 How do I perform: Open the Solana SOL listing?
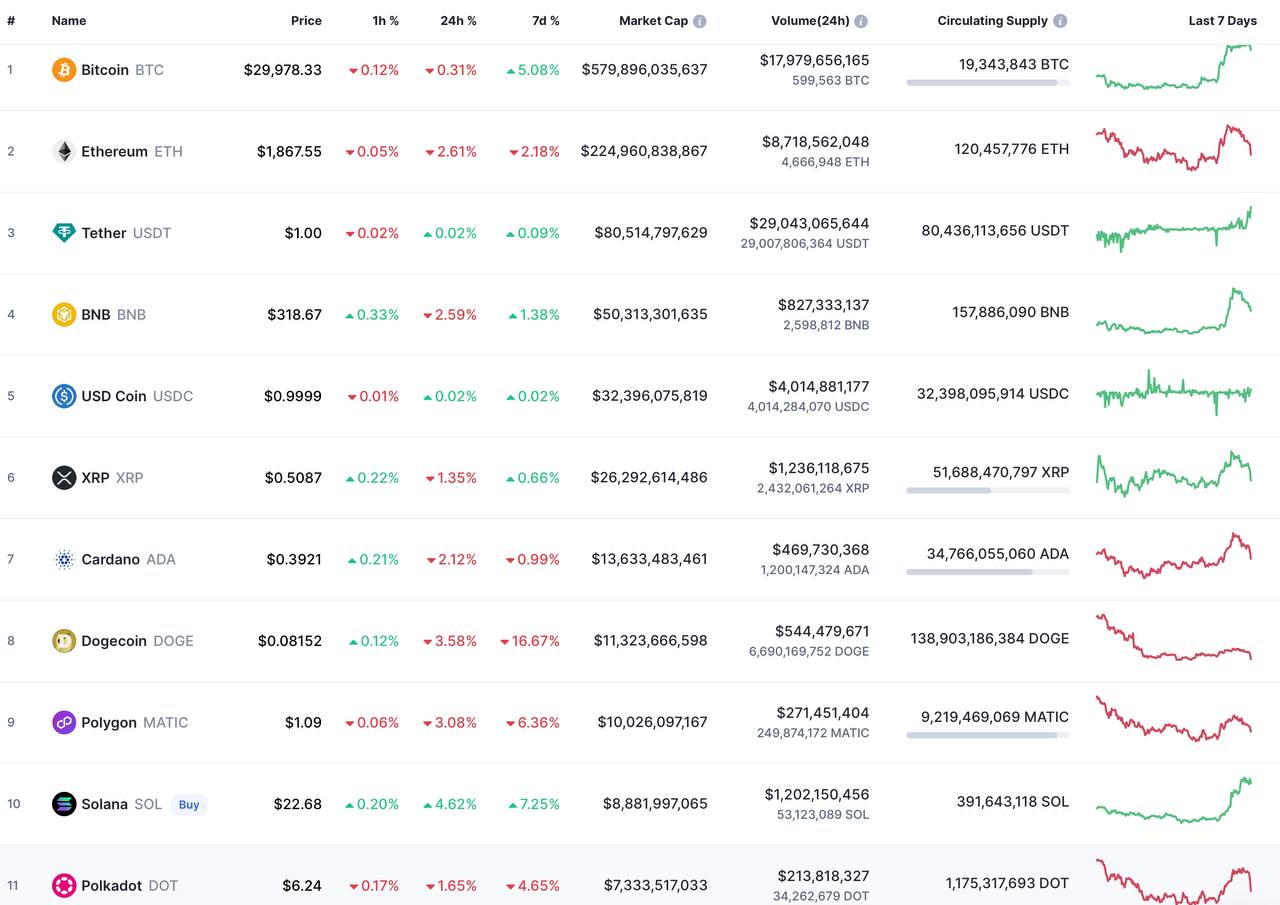point(104,804)
